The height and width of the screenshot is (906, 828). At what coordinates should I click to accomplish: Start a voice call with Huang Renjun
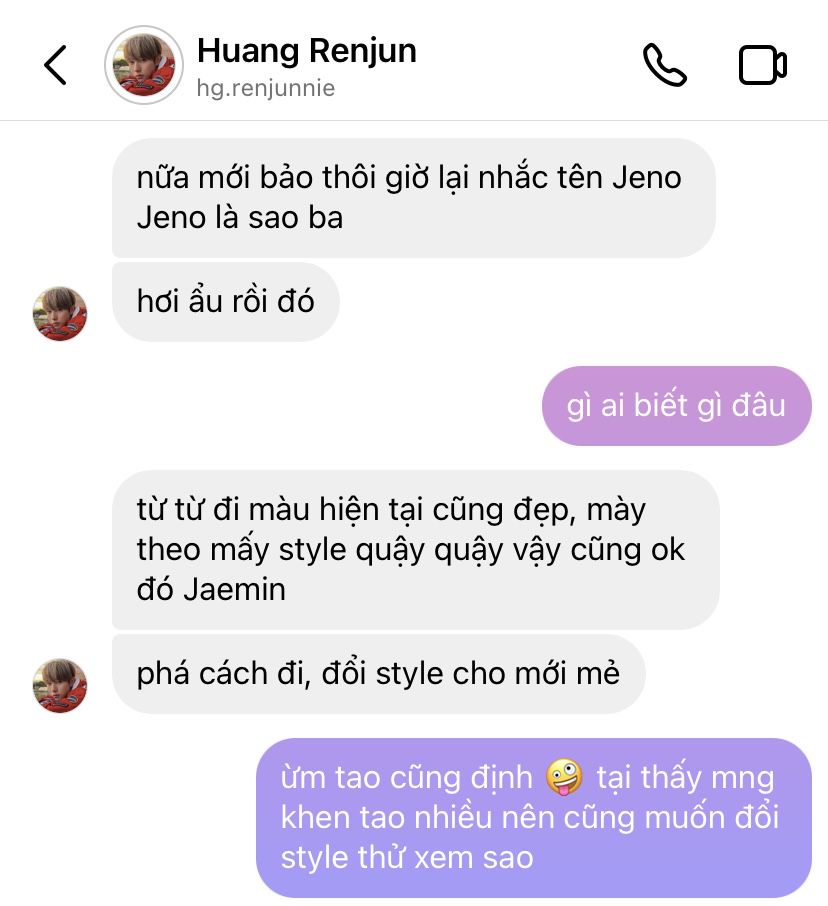click(664, 65)
